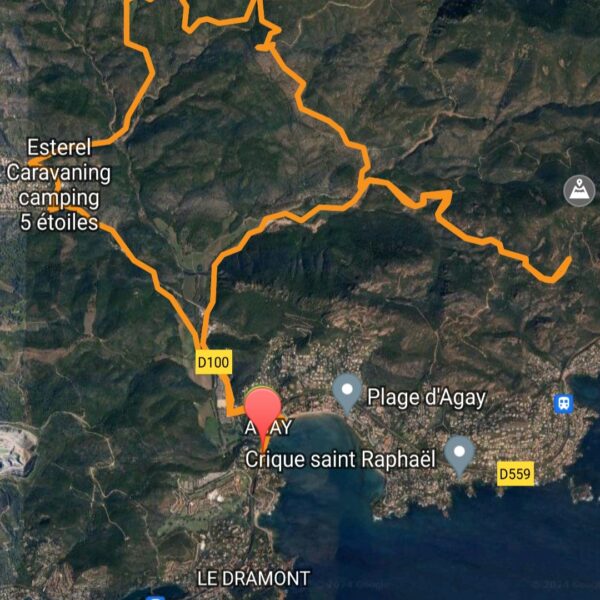Screen dimensions: 600x600
Task: Select the mountain peak marker
Action: click(x=579, y=190)
